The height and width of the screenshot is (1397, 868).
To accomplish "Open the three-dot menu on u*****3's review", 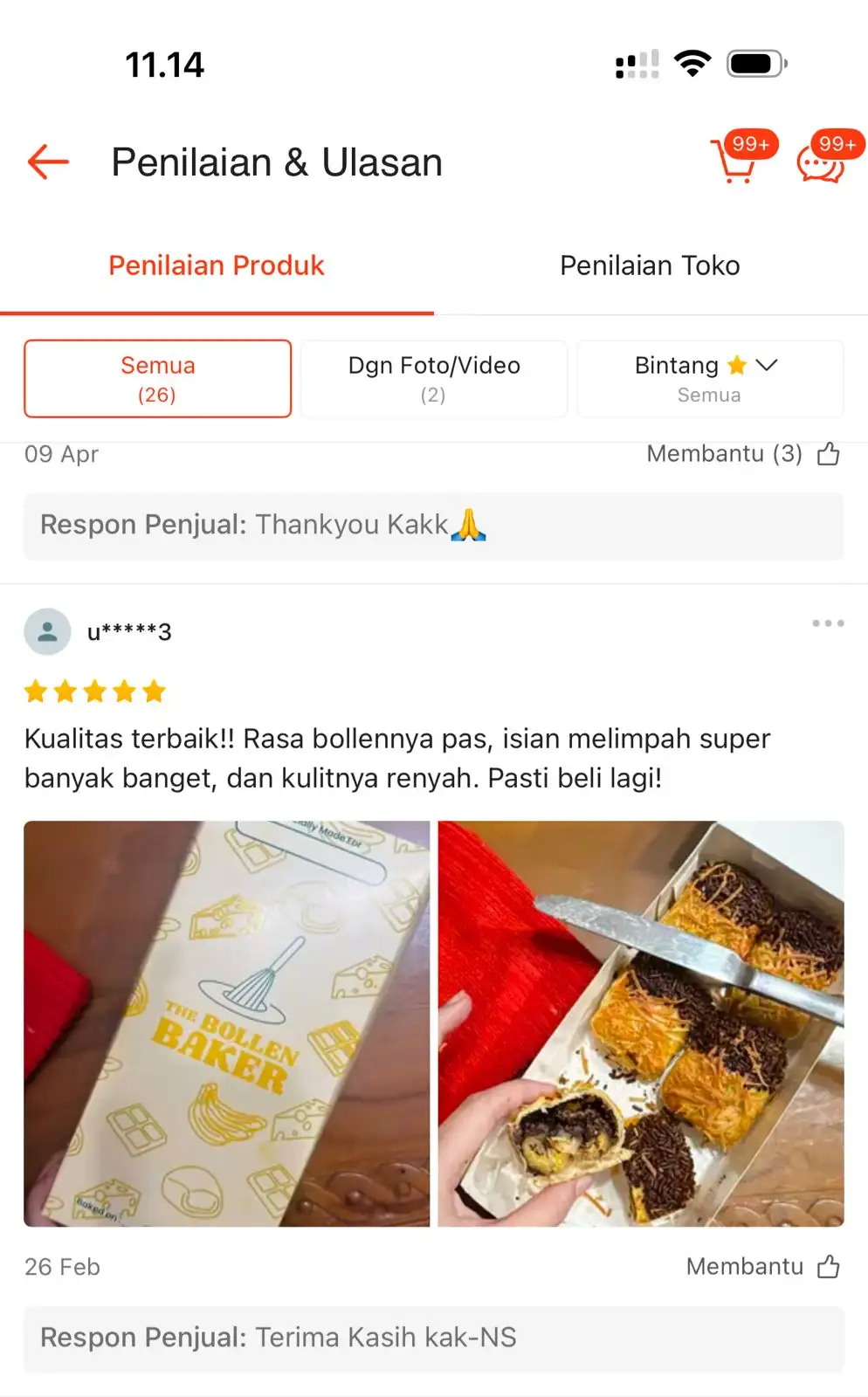I will [828, 623].
